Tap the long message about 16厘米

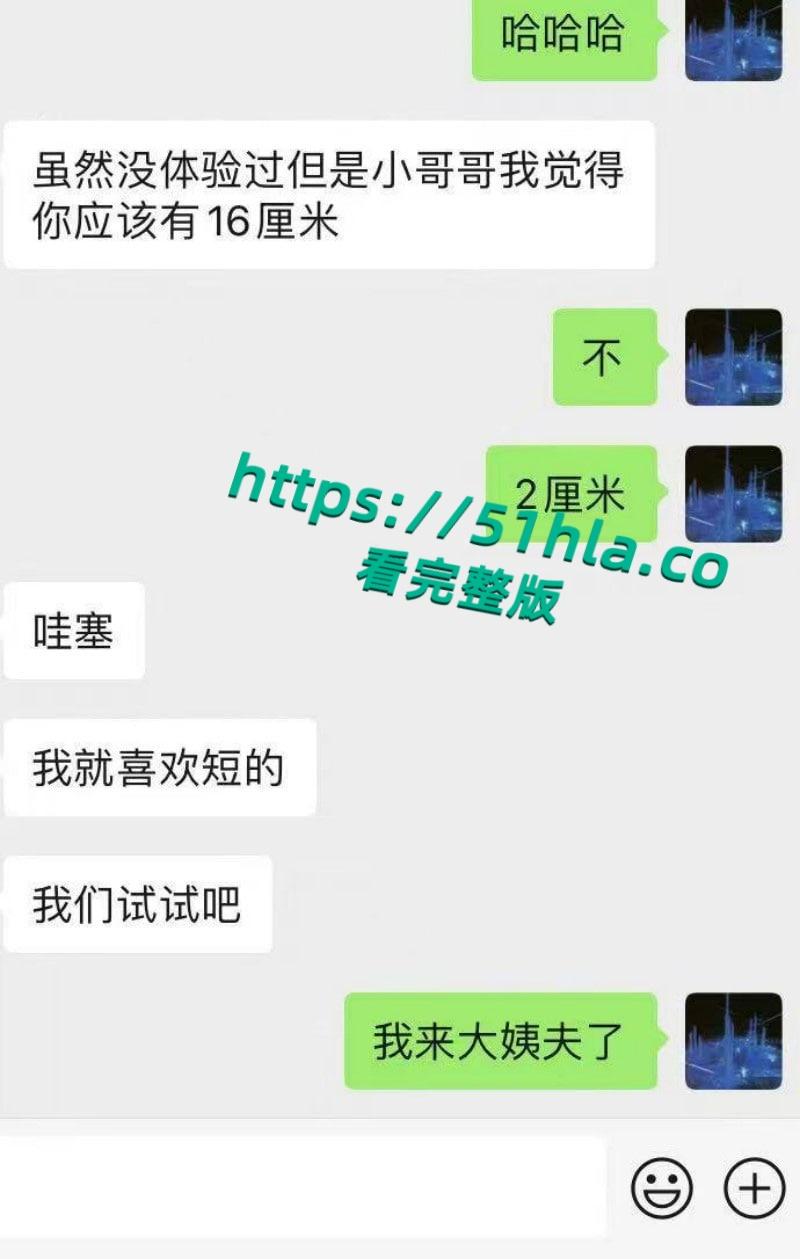pos(330,193)
